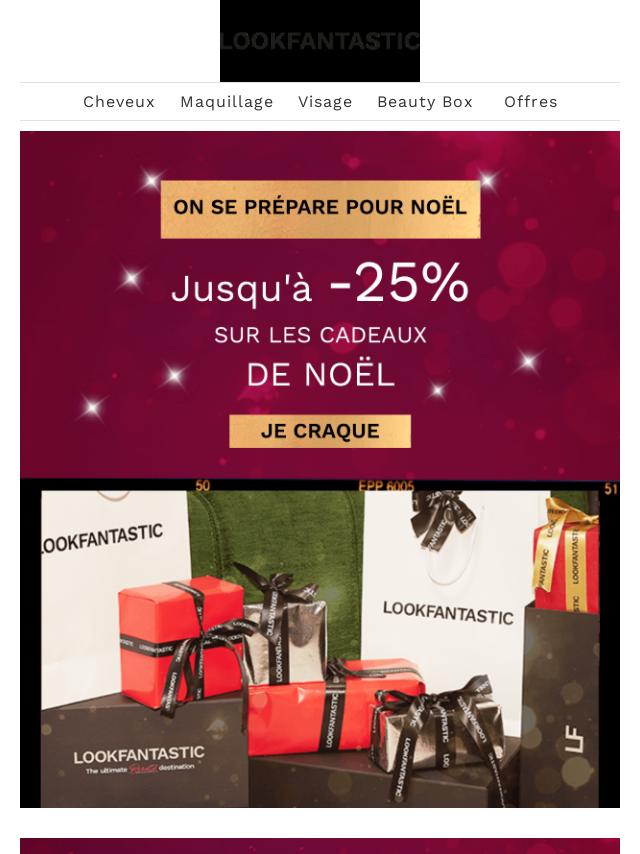The image size is (640, 854).
Task: Open the Lookfantastic gift boxes picture
Action: tap(320, 645)
